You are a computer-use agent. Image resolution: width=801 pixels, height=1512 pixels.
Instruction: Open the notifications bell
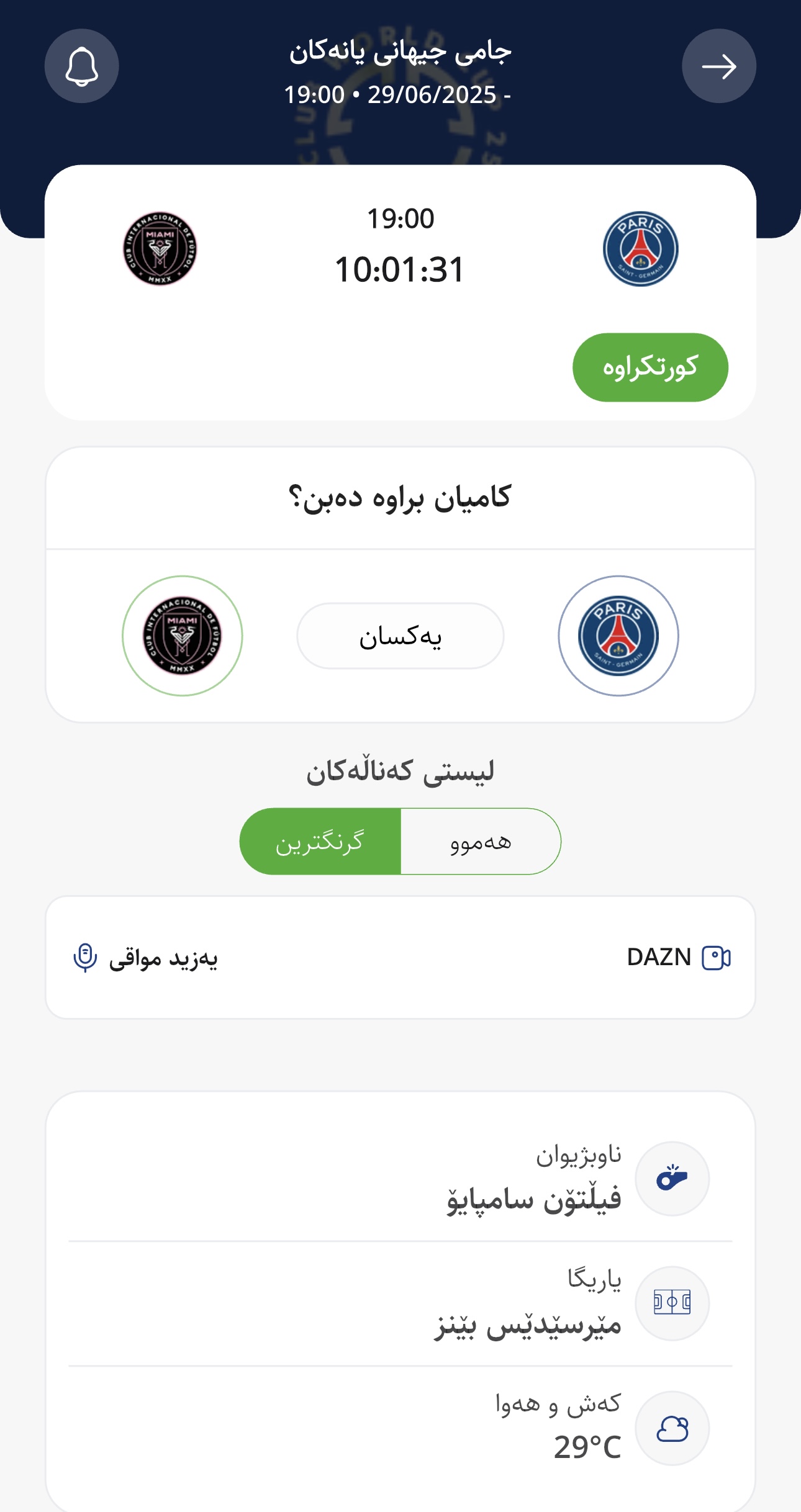(x=81, y=66)
